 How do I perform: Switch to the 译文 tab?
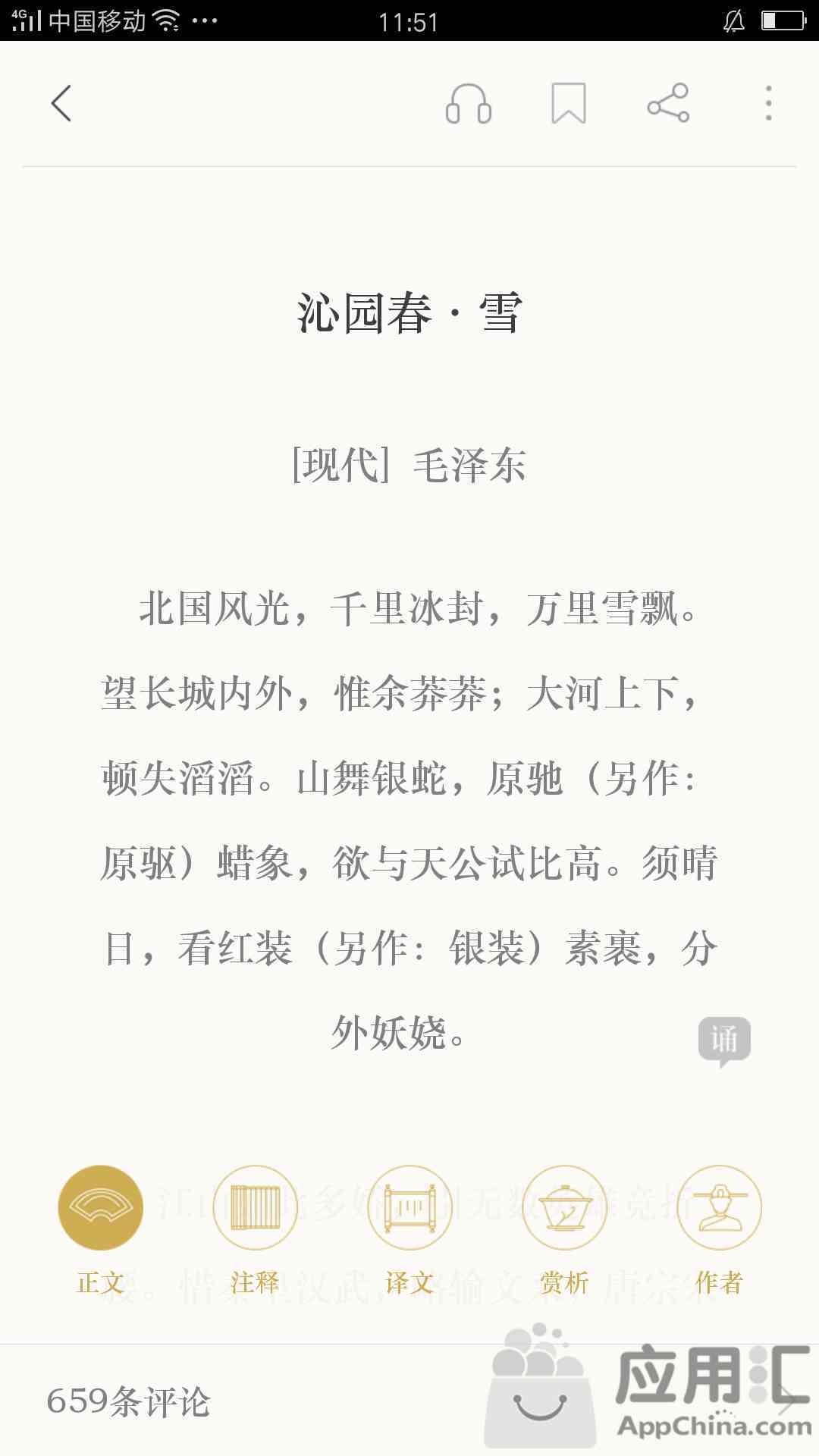[410, 1230]
